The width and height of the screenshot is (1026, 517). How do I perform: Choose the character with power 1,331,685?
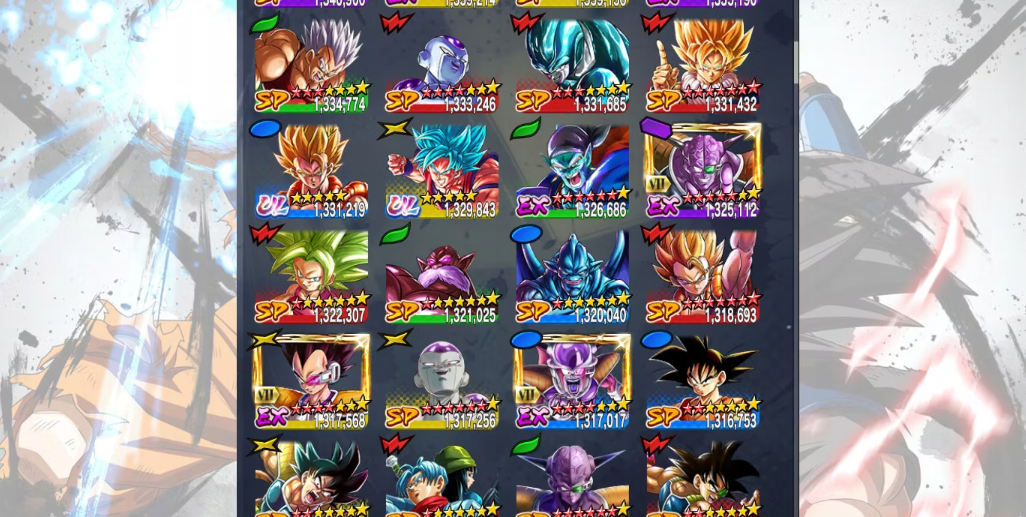click(x=572, y=65)
